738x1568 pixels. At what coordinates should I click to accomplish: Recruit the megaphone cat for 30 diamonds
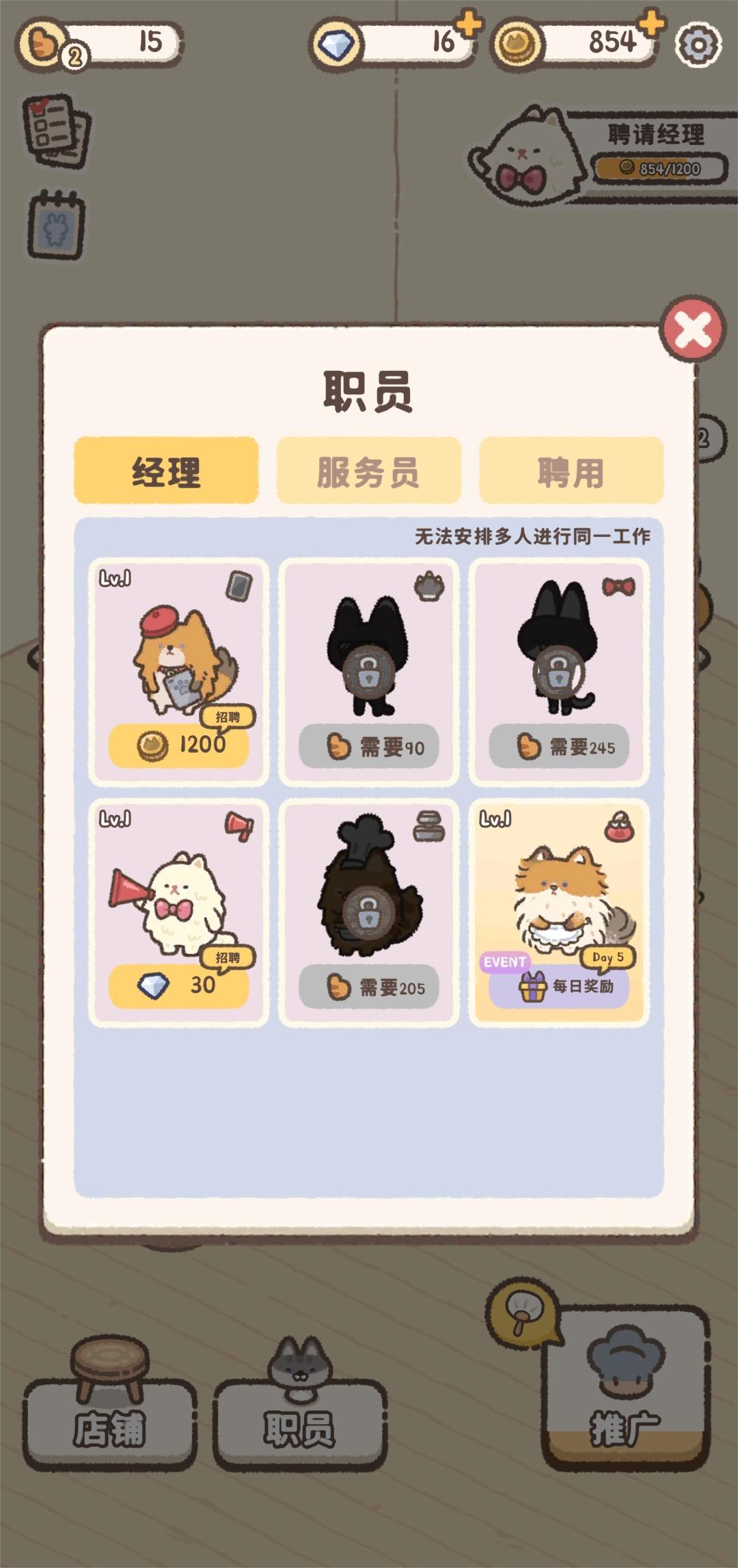[x=179, y=985]
